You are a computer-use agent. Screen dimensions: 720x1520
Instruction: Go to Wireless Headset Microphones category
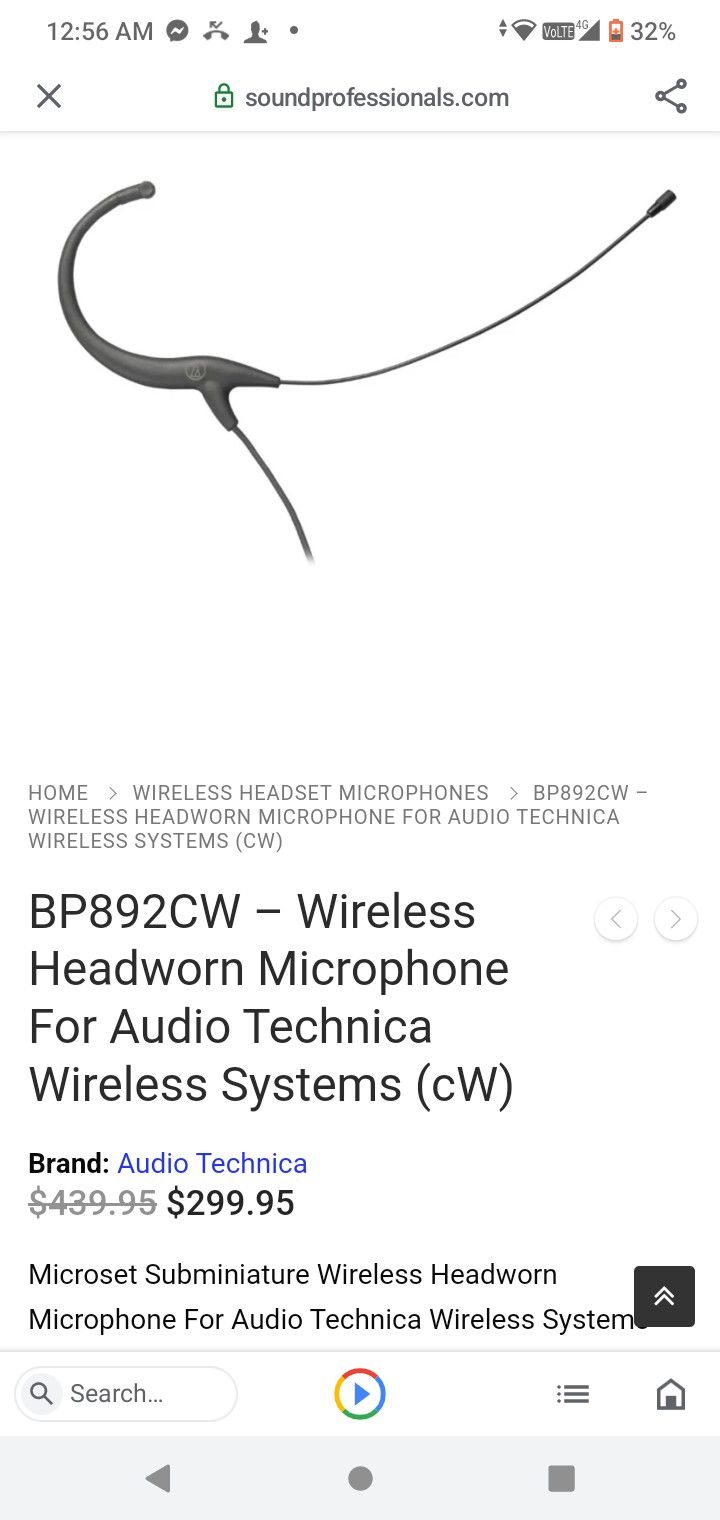click(x=311, y=793)
